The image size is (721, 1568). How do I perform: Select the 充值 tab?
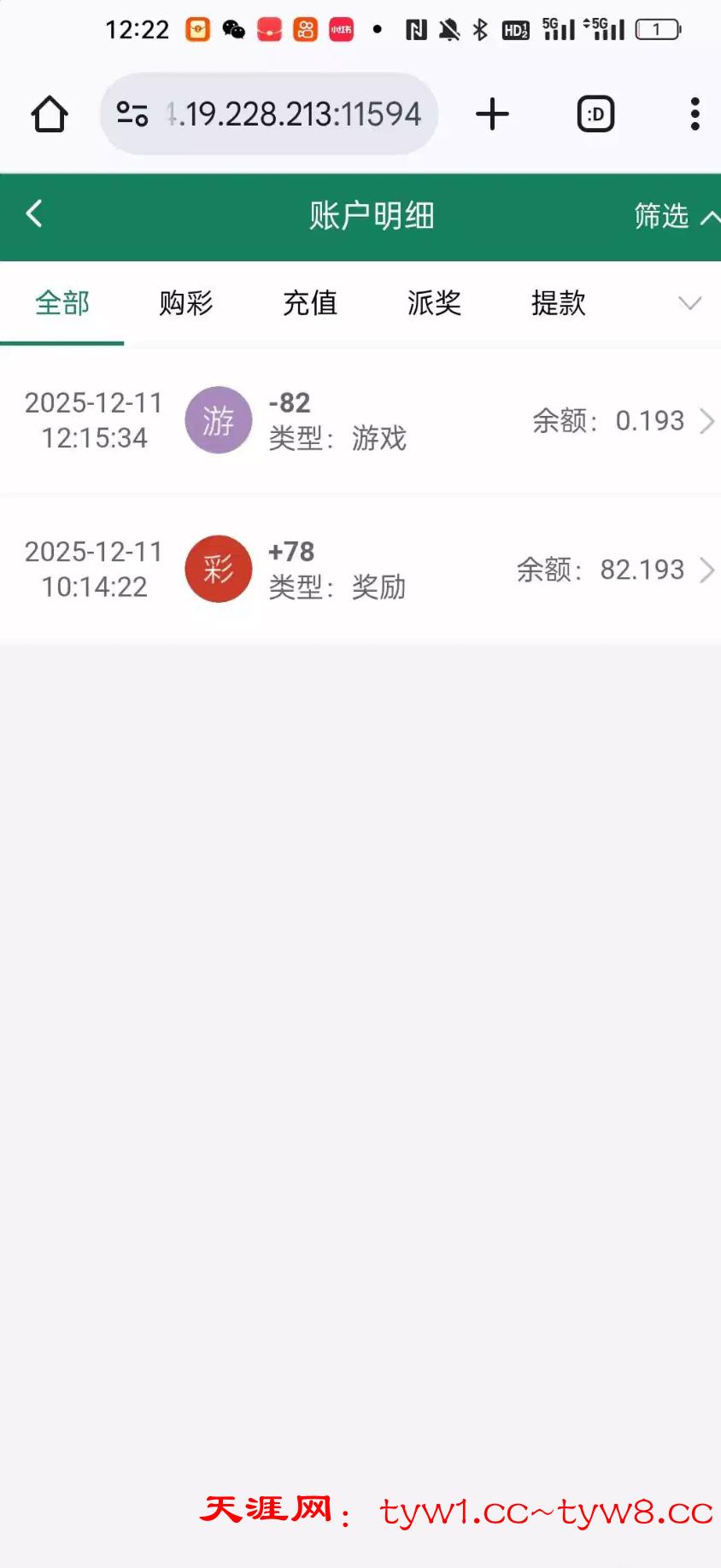310,303
